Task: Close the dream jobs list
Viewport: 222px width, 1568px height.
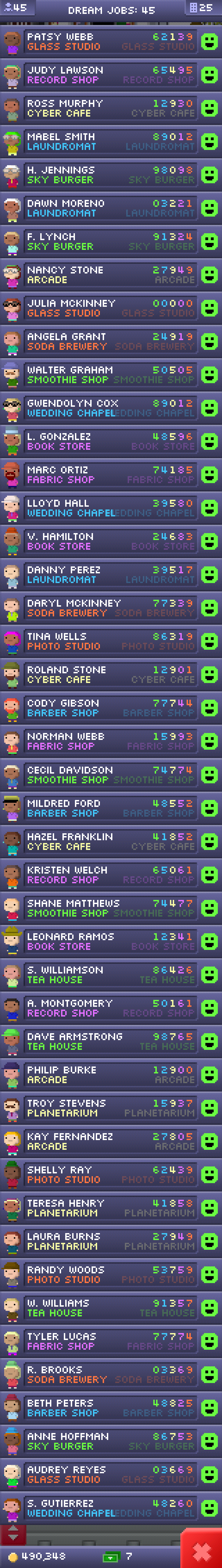Action: (201, 1550)
